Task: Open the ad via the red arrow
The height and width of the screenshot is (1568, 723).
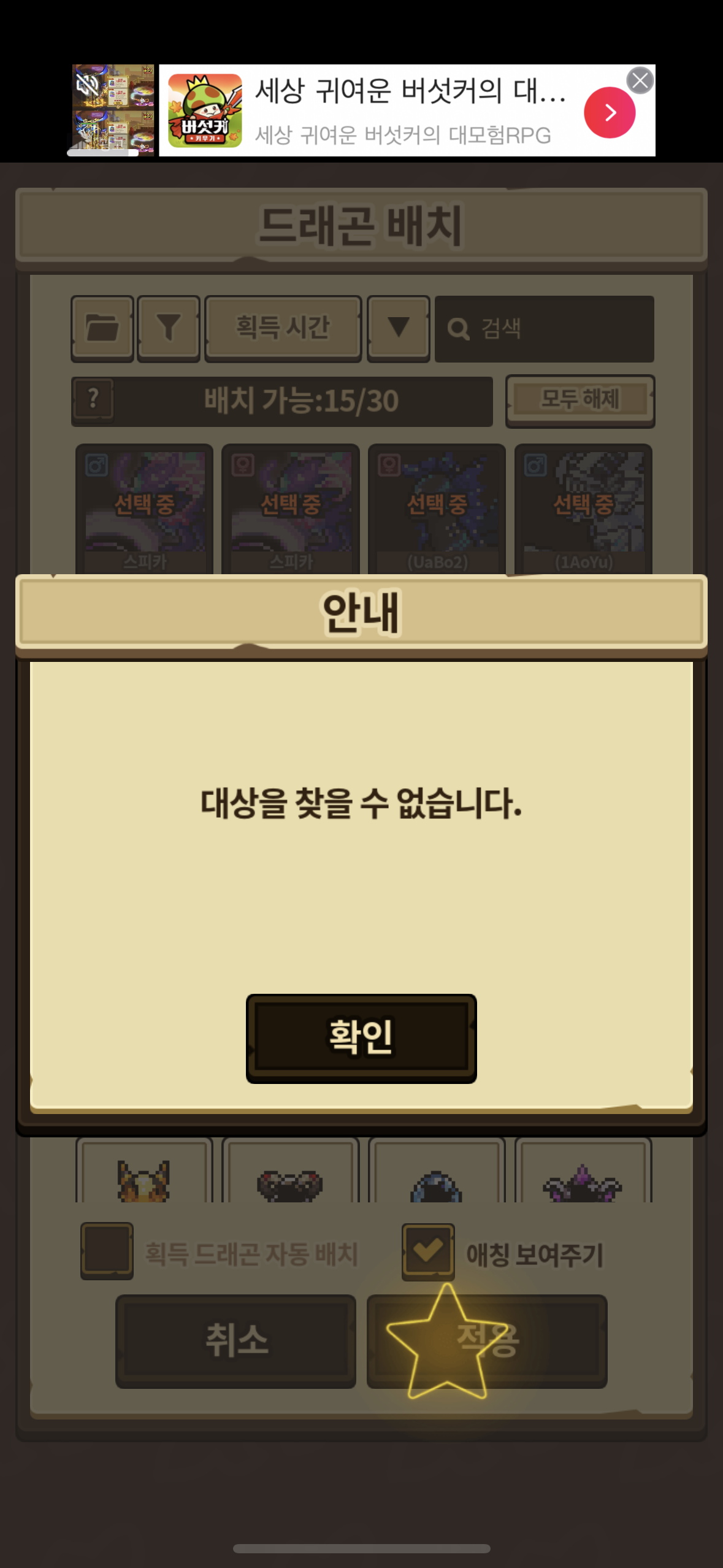Action: (609, 112)
